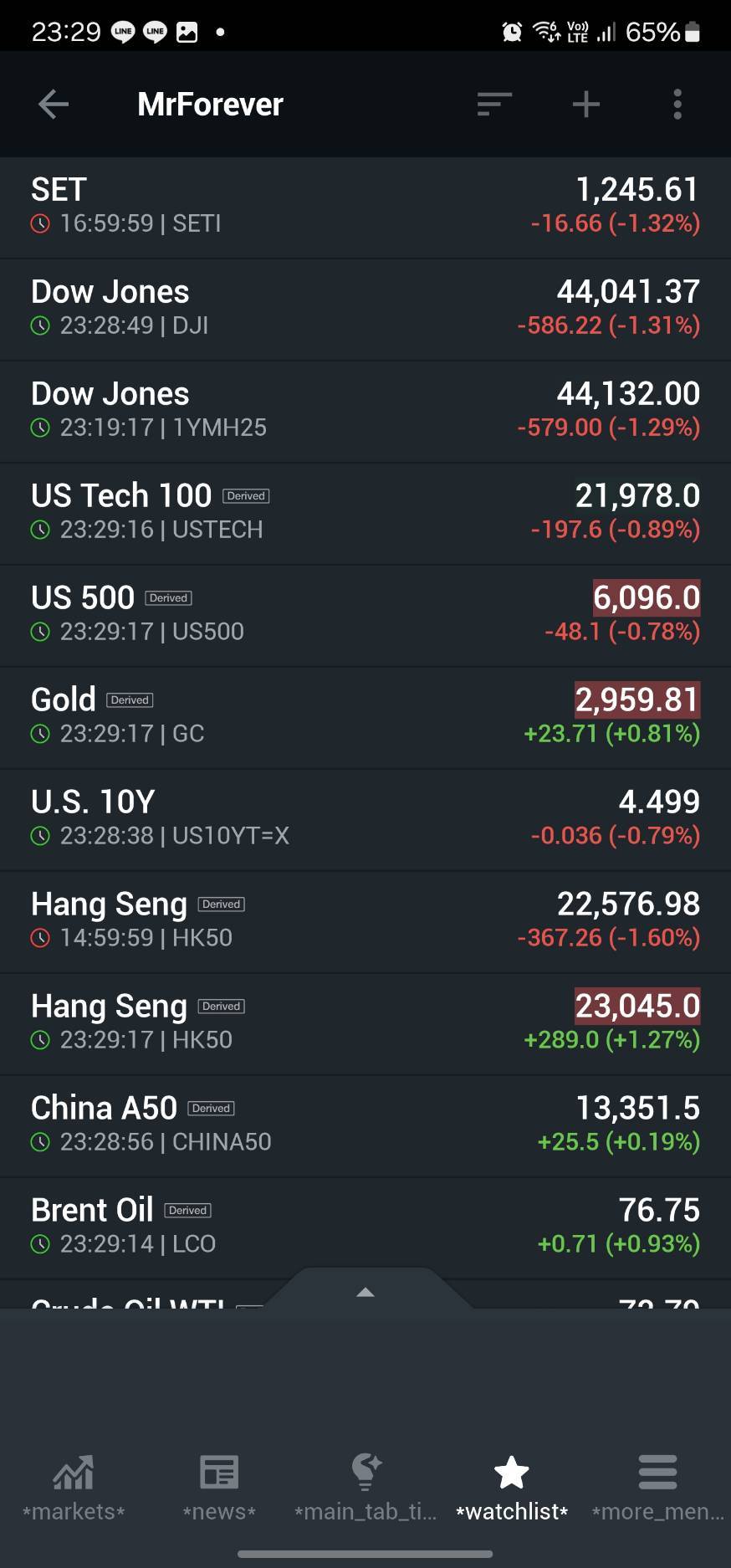Open Gold GC quote

(365, 718)
